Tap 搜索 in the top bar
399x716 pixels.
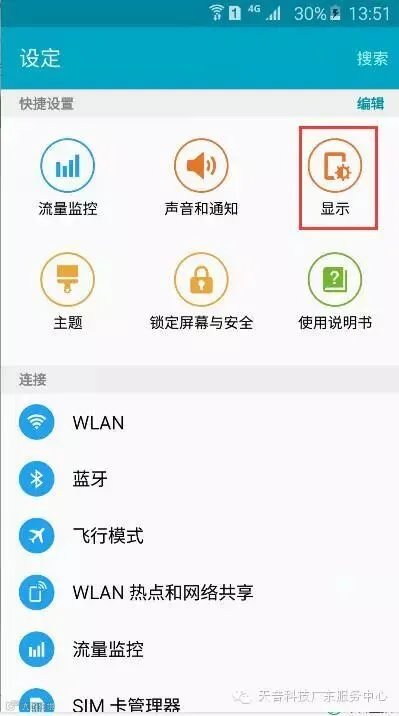[372, 58]
